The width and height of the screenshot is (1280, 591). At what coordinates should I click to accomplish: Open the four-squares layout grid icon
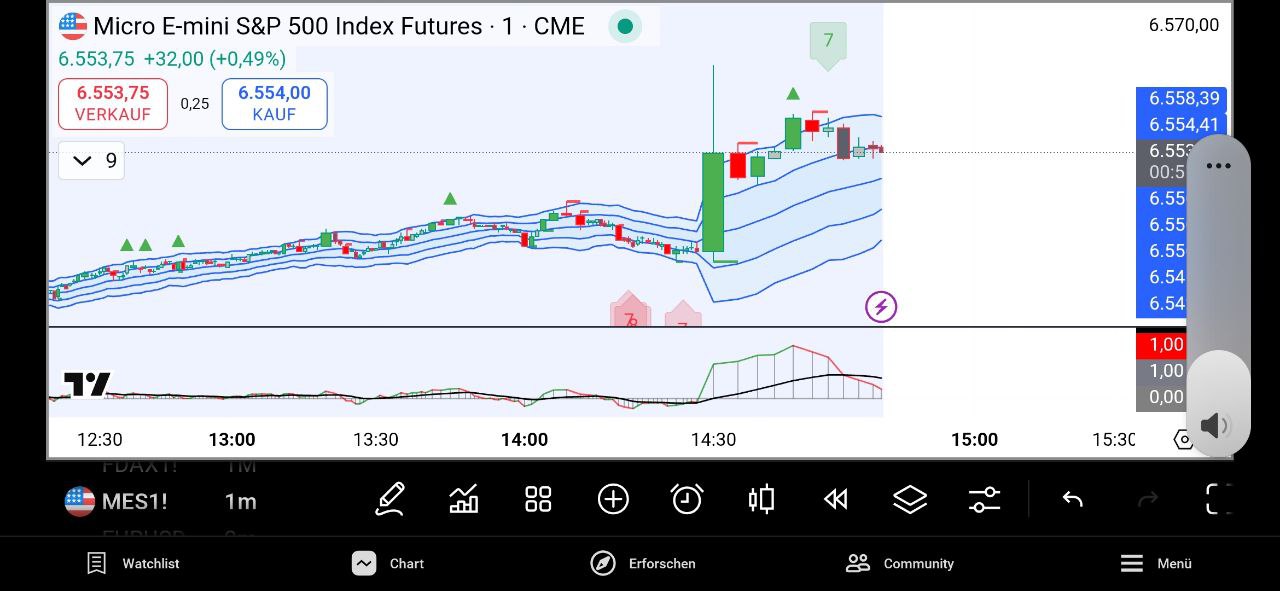538,499
